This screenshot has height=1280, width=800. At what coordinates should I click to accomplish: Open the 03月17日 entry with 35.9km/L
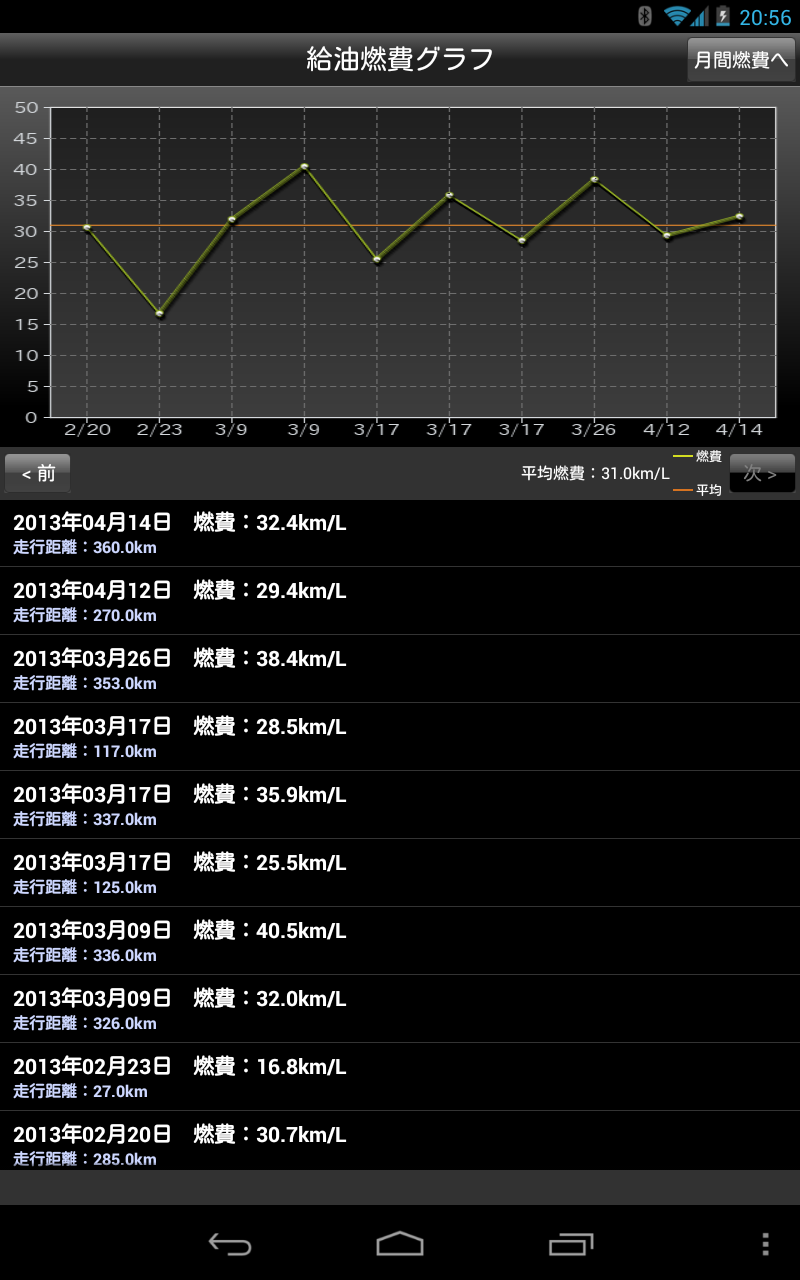click(400, 805)
